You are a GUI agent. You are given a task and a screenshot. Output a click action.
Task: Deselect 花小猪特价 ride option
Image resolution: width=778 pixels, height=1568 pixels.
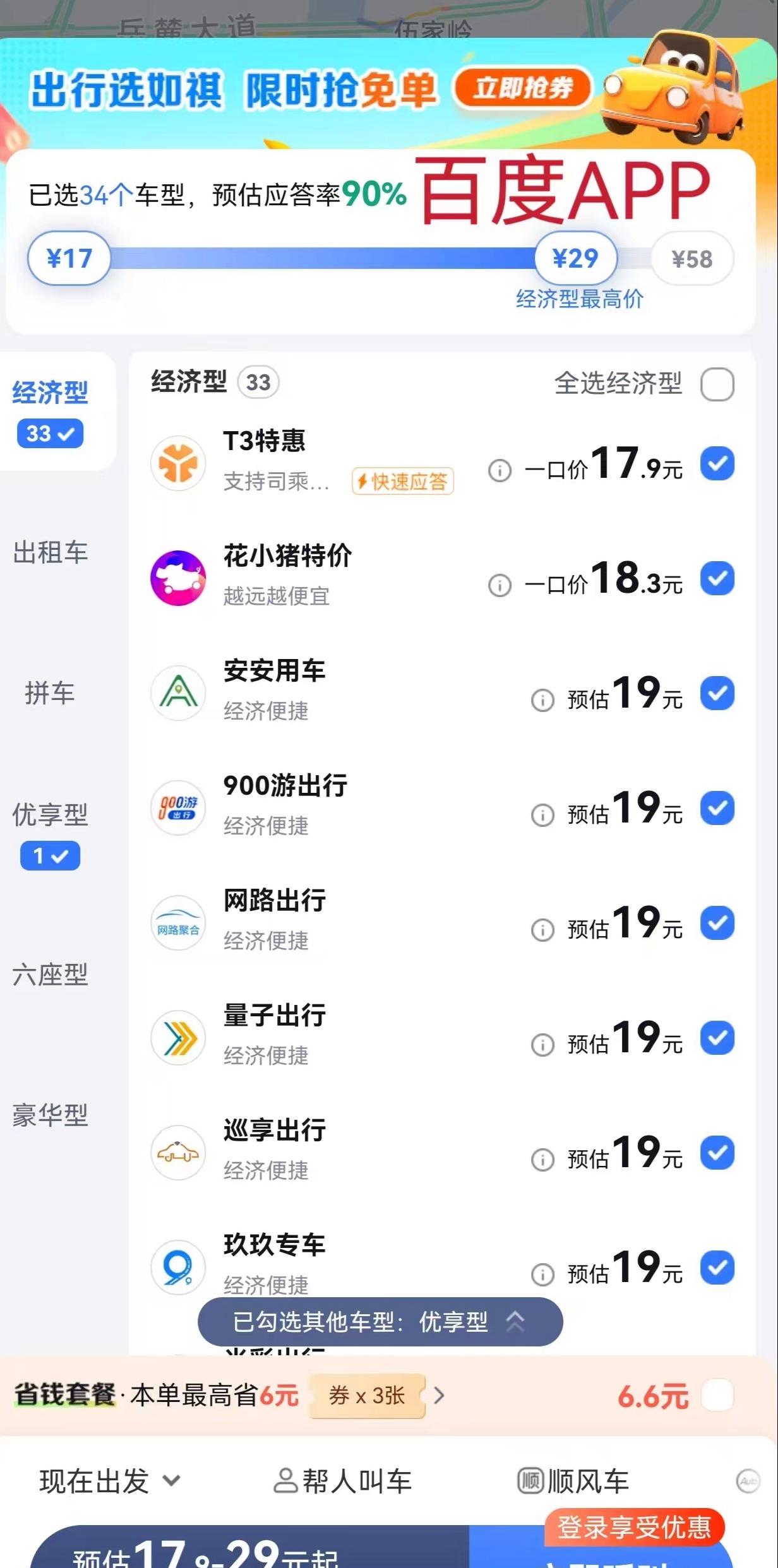pyautogui.click(x=717, y=579)
